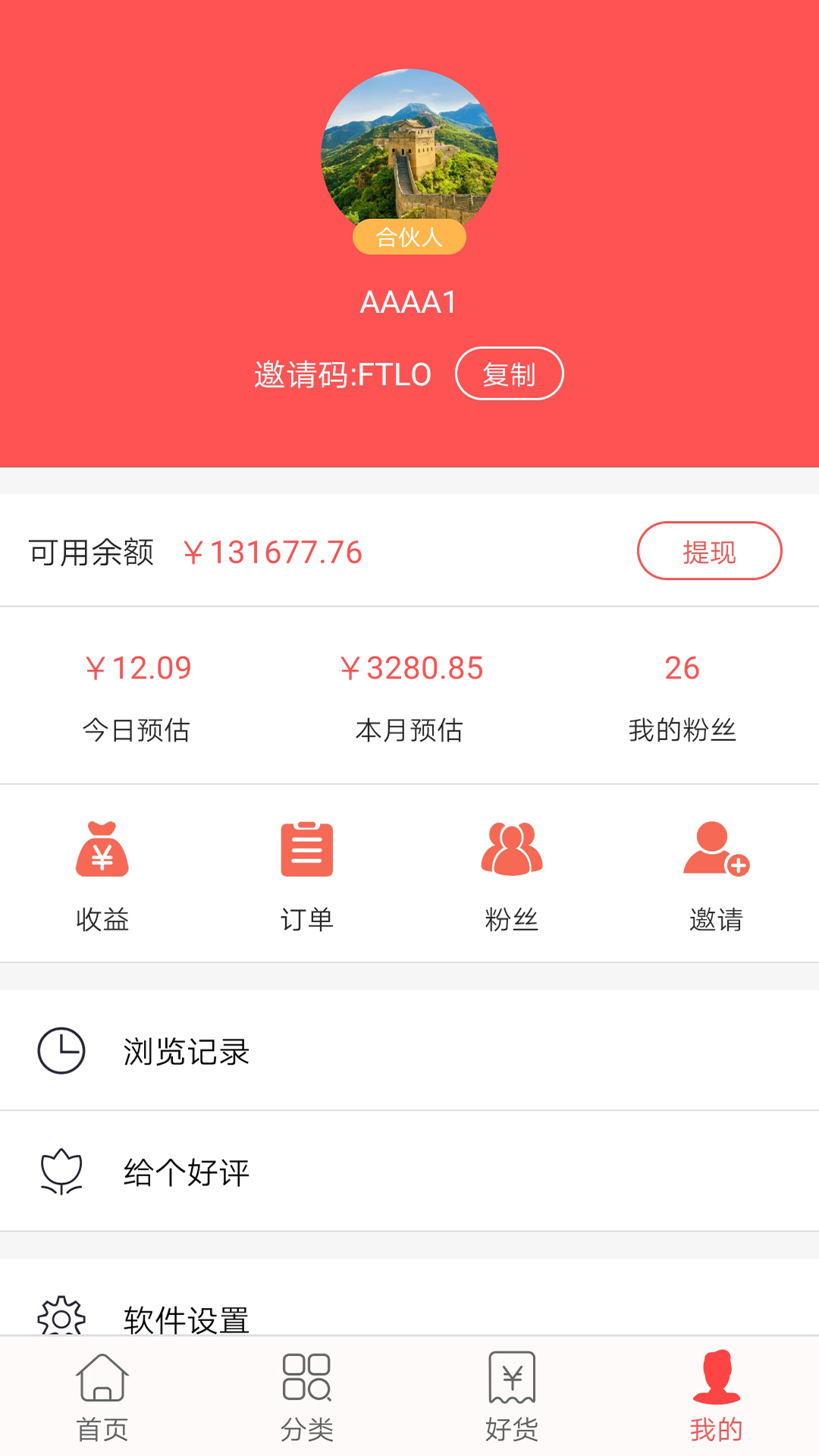The image size is (819, 1456).
Task: Tap 提现 to withdraw balance
Action: pyautogui.click(x=711, y=552)
